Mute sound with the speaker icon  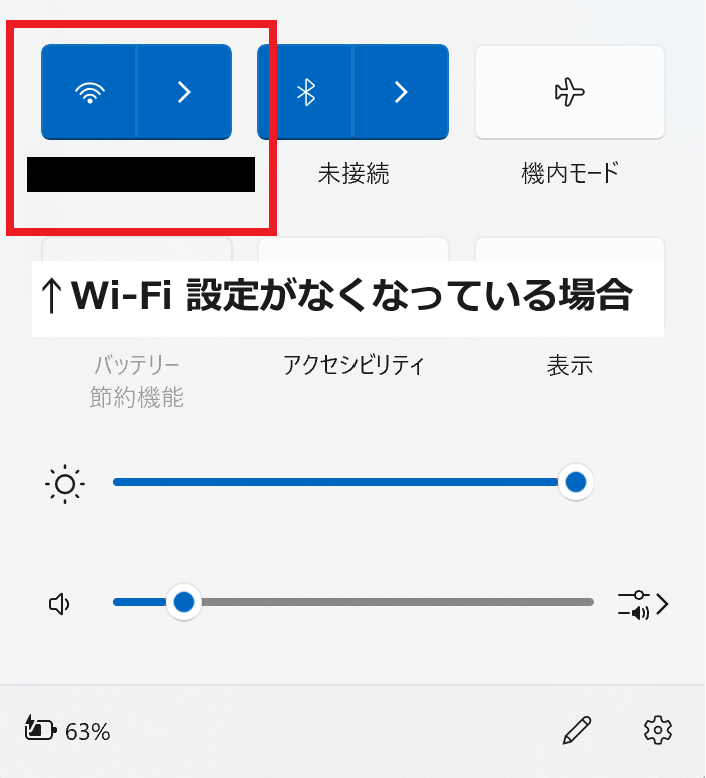(x=59, y=604)
